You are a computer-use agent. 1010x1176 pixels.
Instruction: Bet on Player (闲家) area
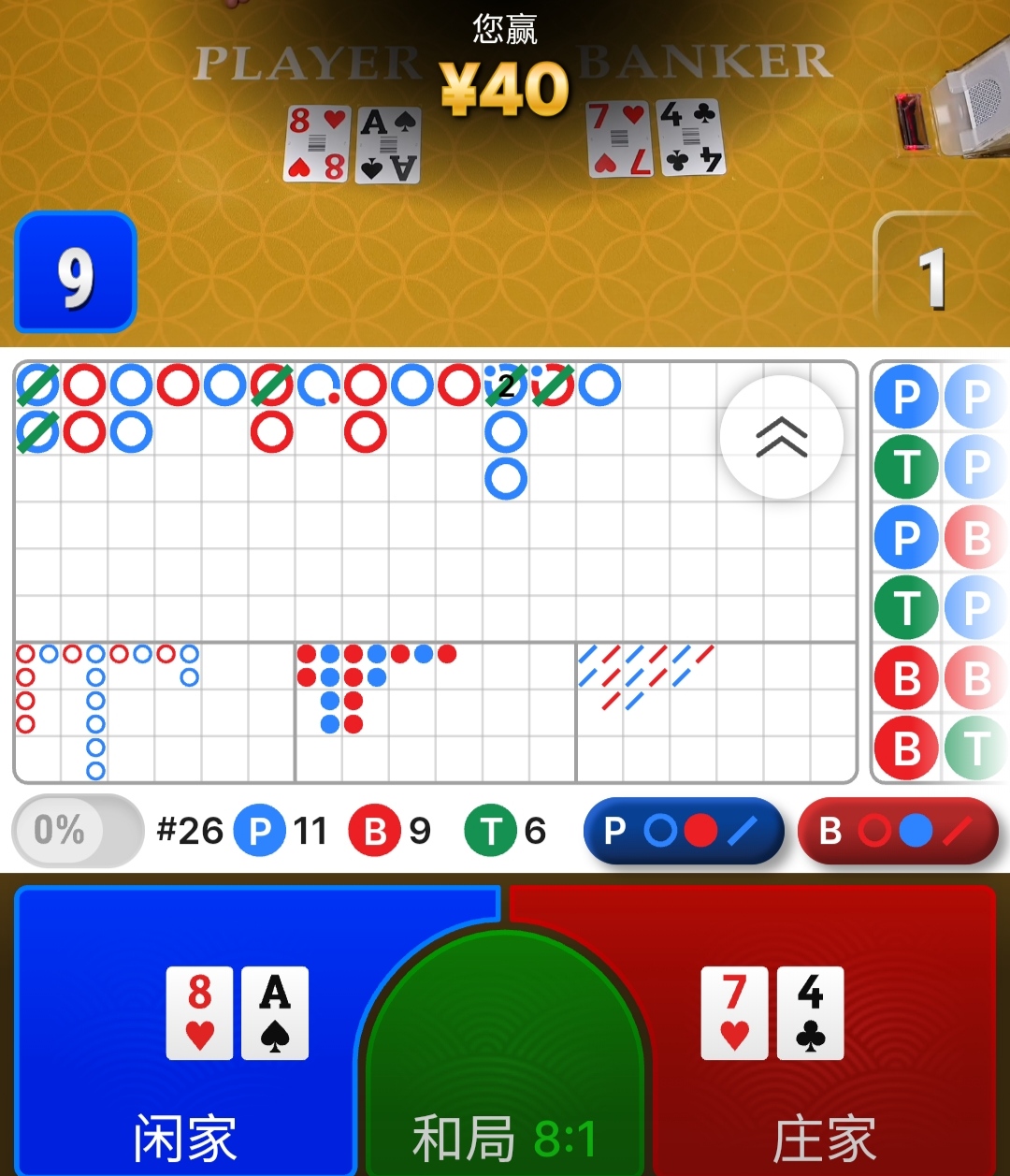pos(187,1029)
